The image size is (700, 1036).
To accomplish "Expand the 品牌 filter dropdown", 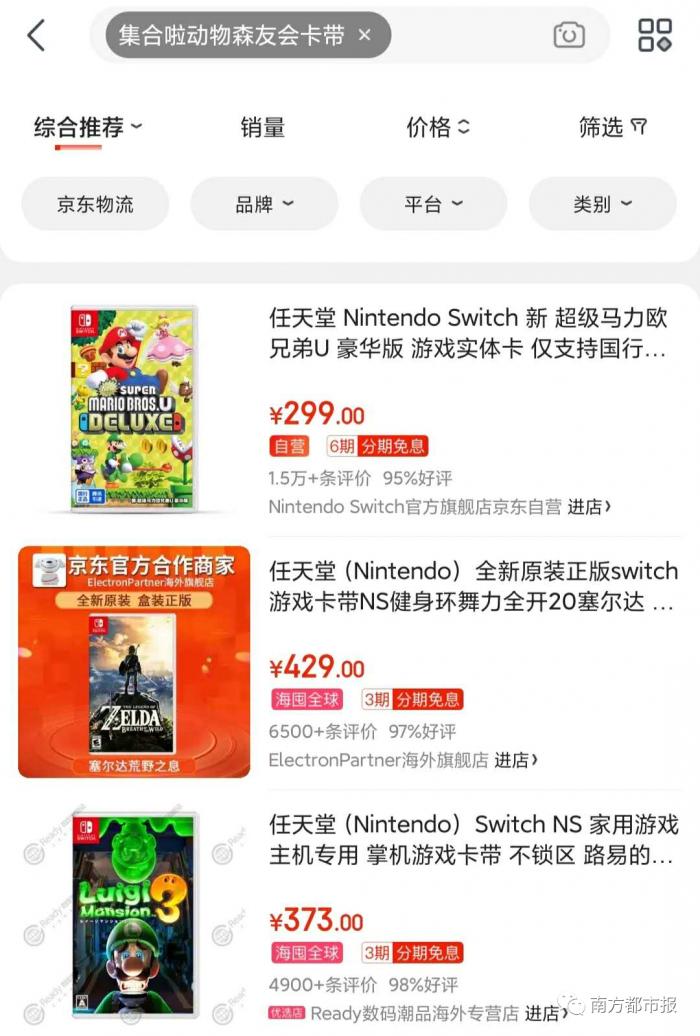I will tap(264, 204).
